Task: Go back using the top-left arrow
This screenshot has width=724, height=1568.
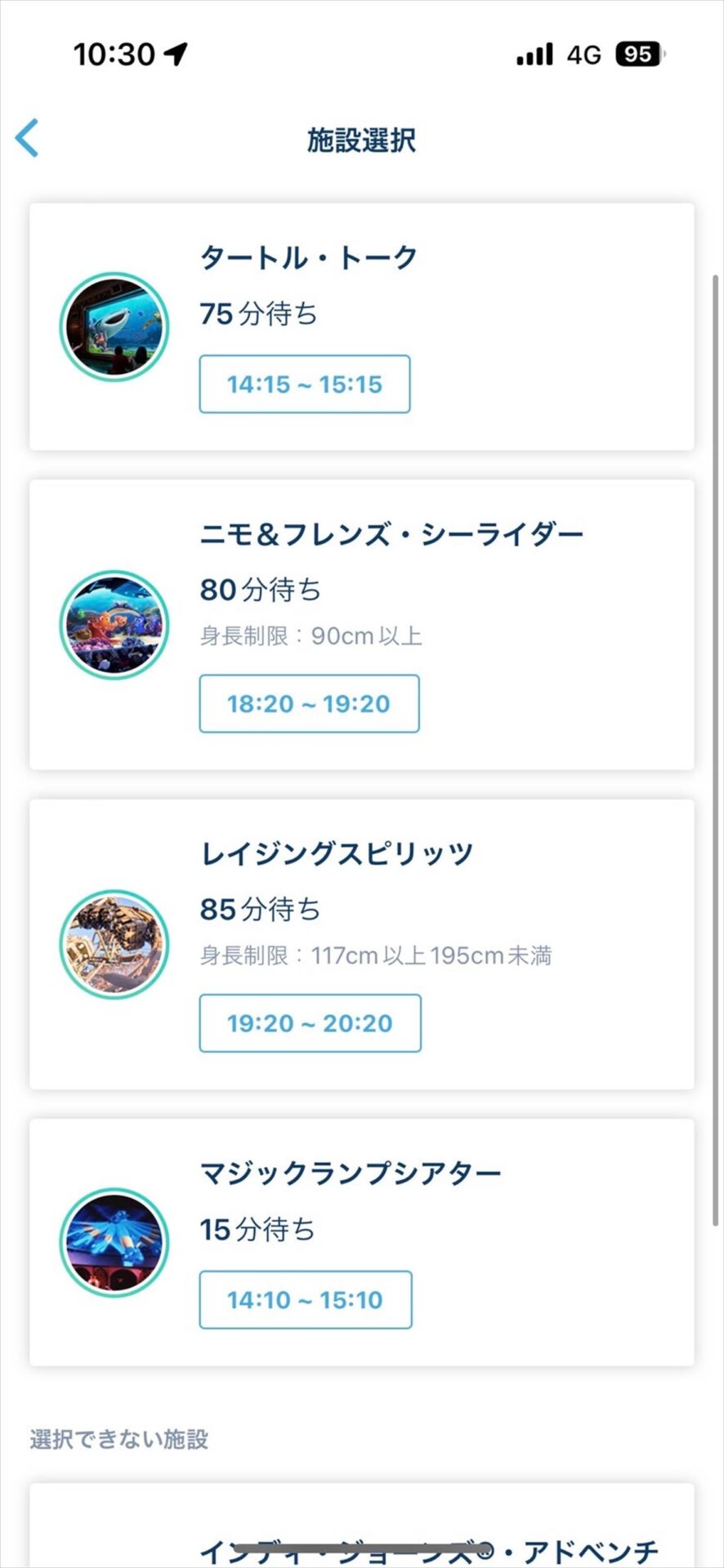Action: (x=28, y=138)
